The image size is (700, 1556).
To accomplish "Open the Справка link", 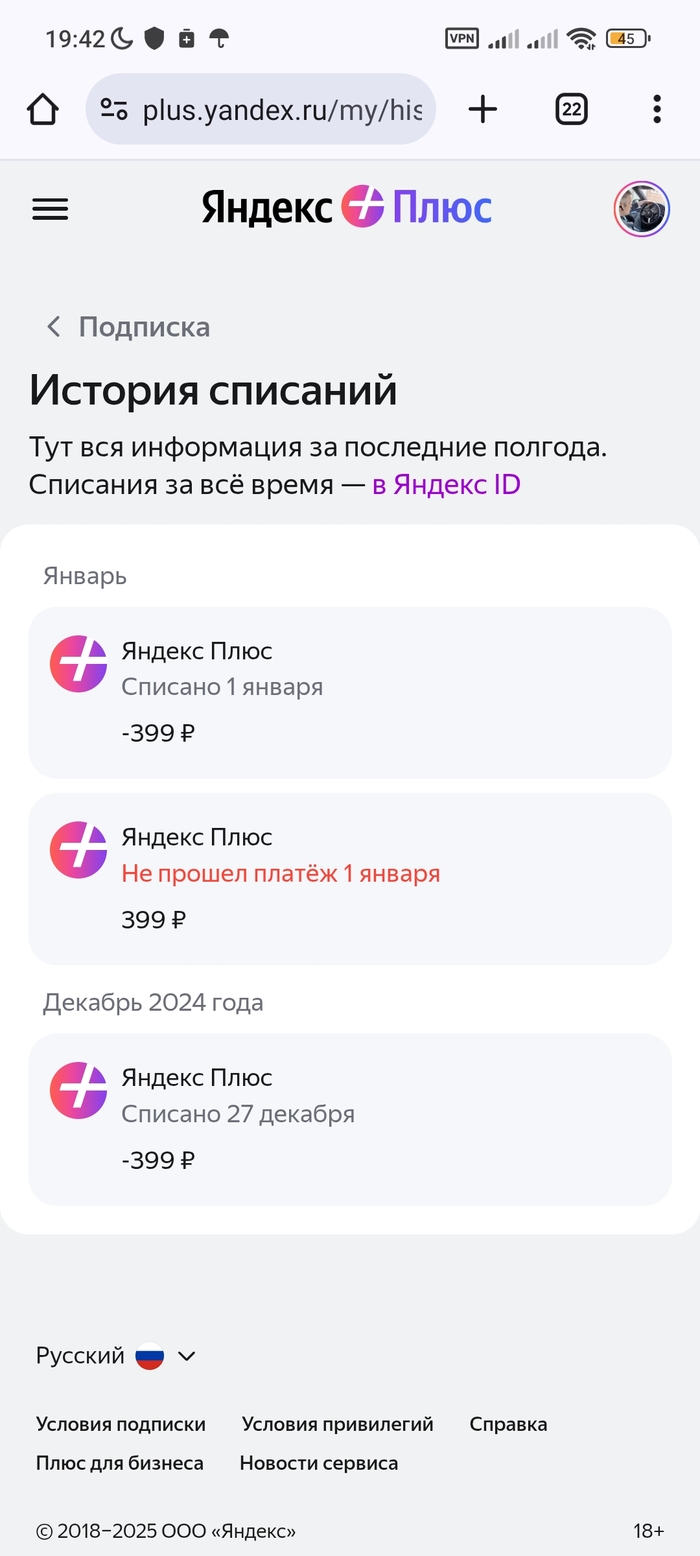I will point(508,1424).
